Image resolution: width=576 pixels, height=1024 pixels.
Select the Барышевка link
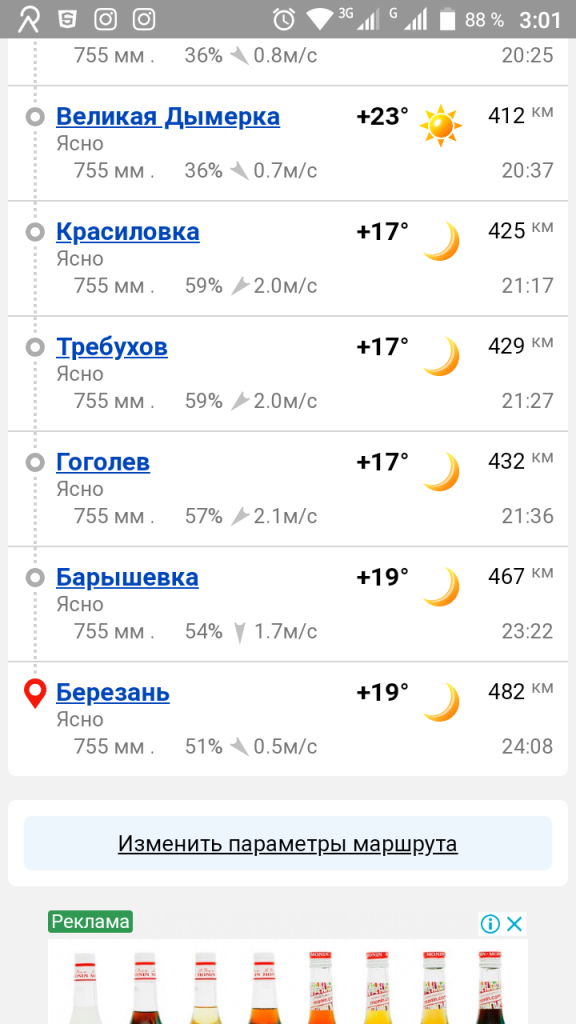tap(127, 577)
